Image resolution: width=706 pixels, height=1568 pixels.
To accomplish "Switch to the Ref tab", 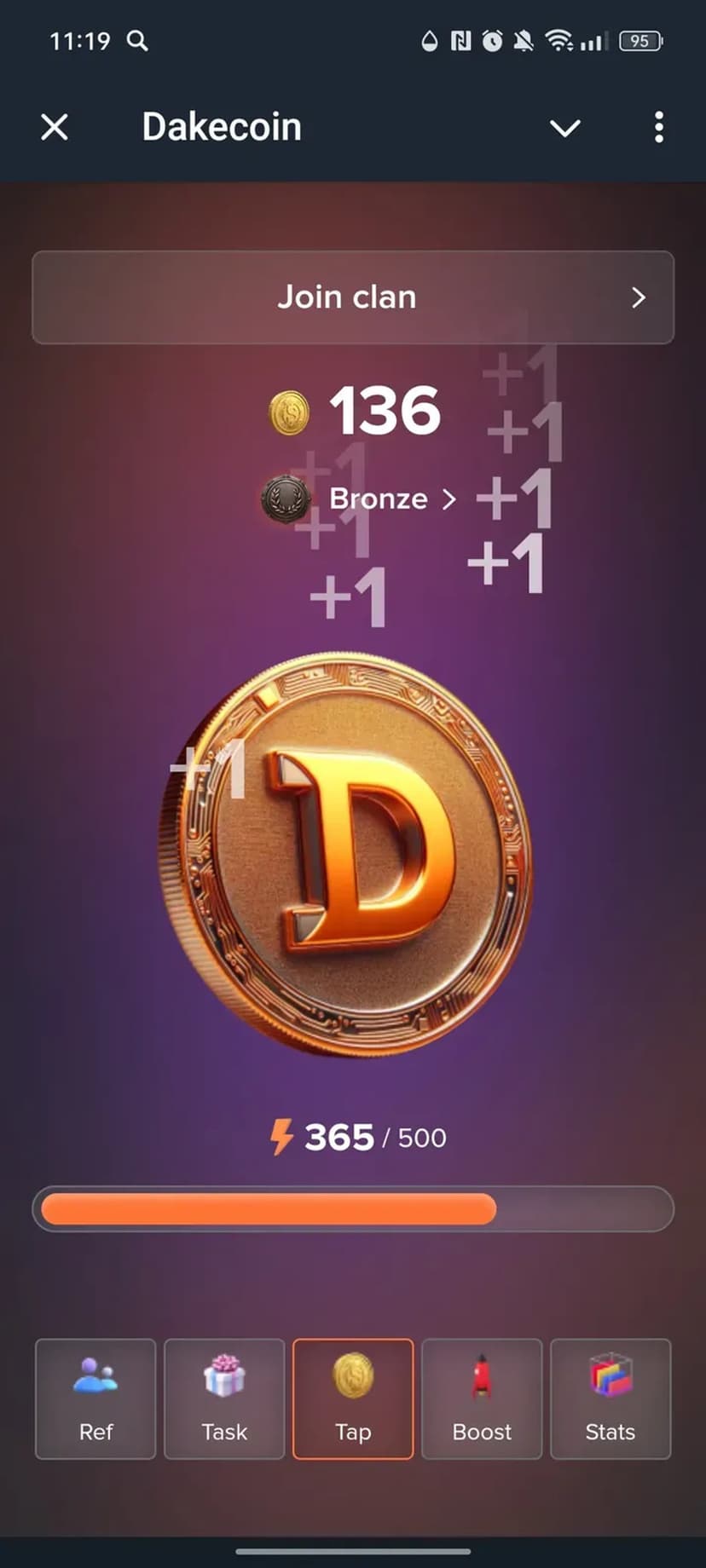I will (95, 1398).
